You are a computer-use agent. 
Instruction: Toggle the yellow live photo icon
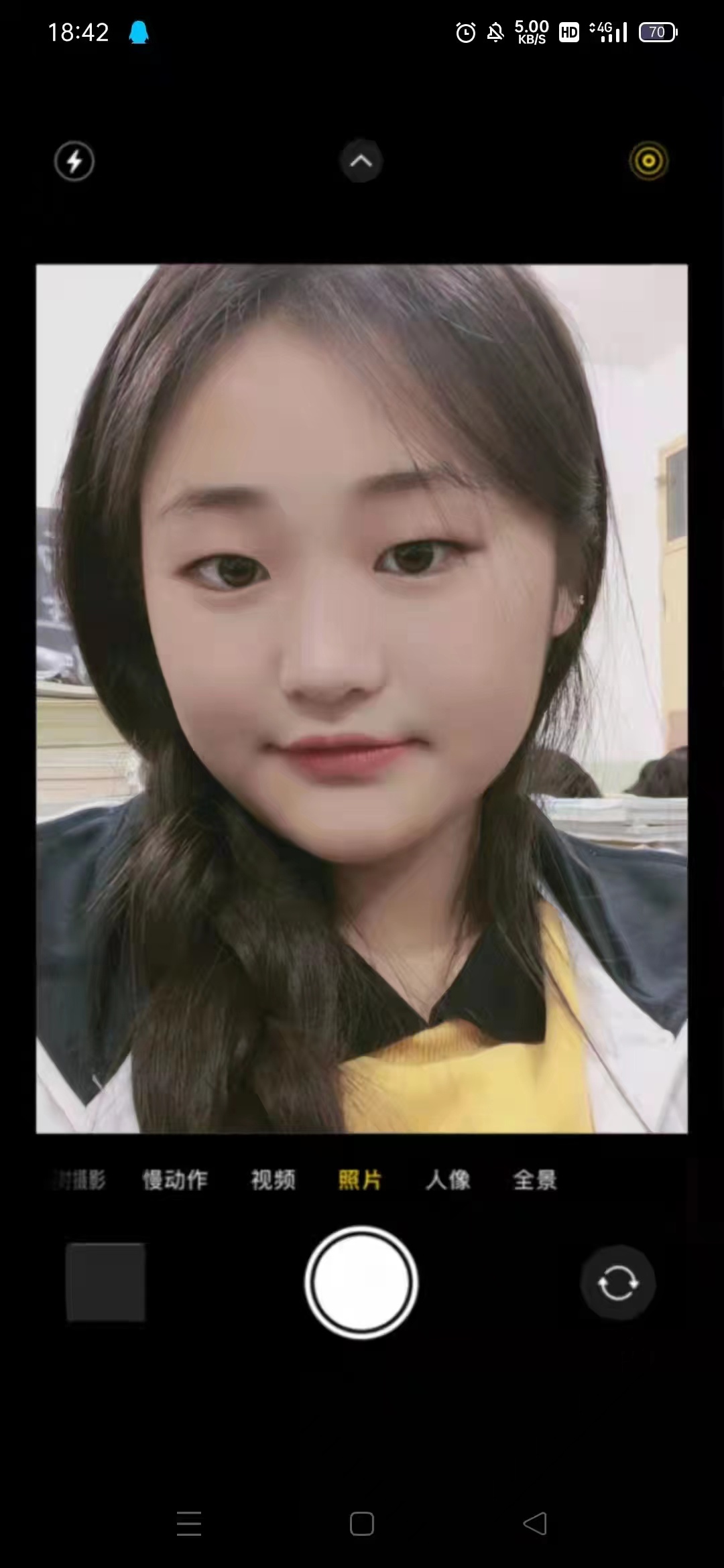click(648, 161)
